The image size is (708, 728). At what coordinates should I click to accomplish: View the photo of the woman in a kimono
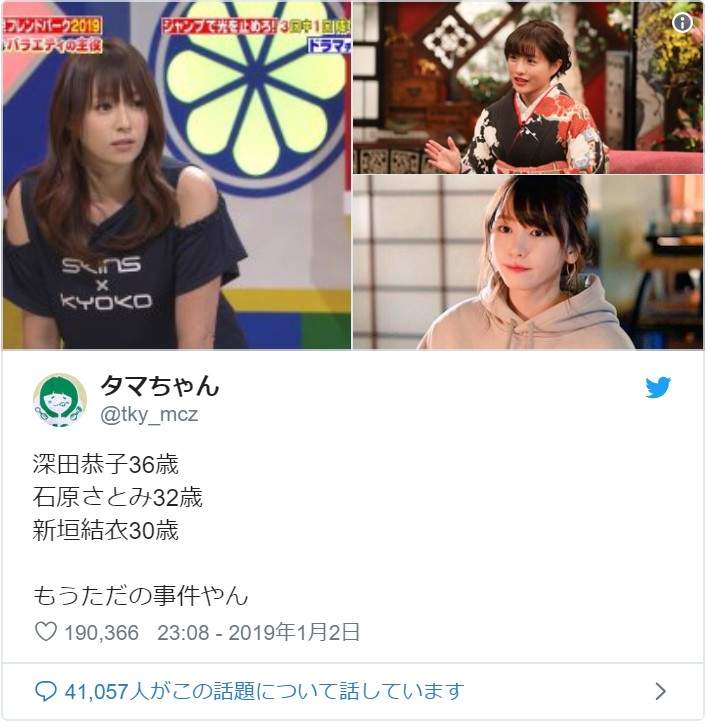(x=527, y=87)
